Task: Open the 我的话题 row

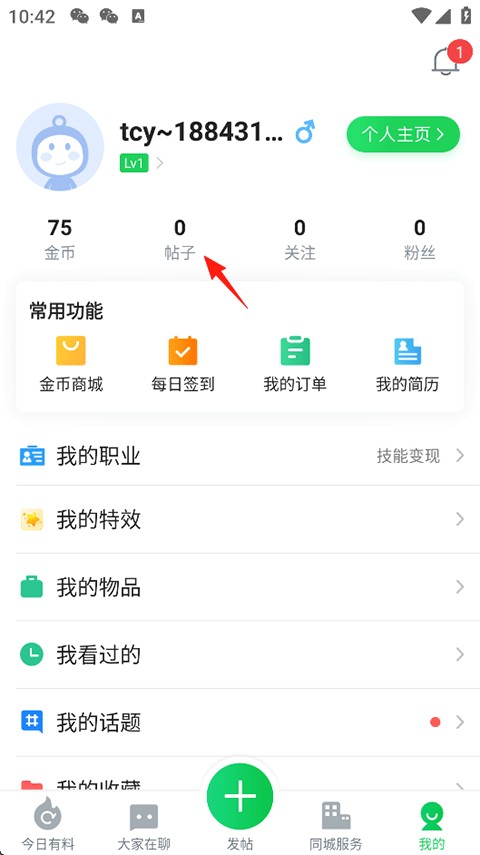Action: tap(240, 722)
